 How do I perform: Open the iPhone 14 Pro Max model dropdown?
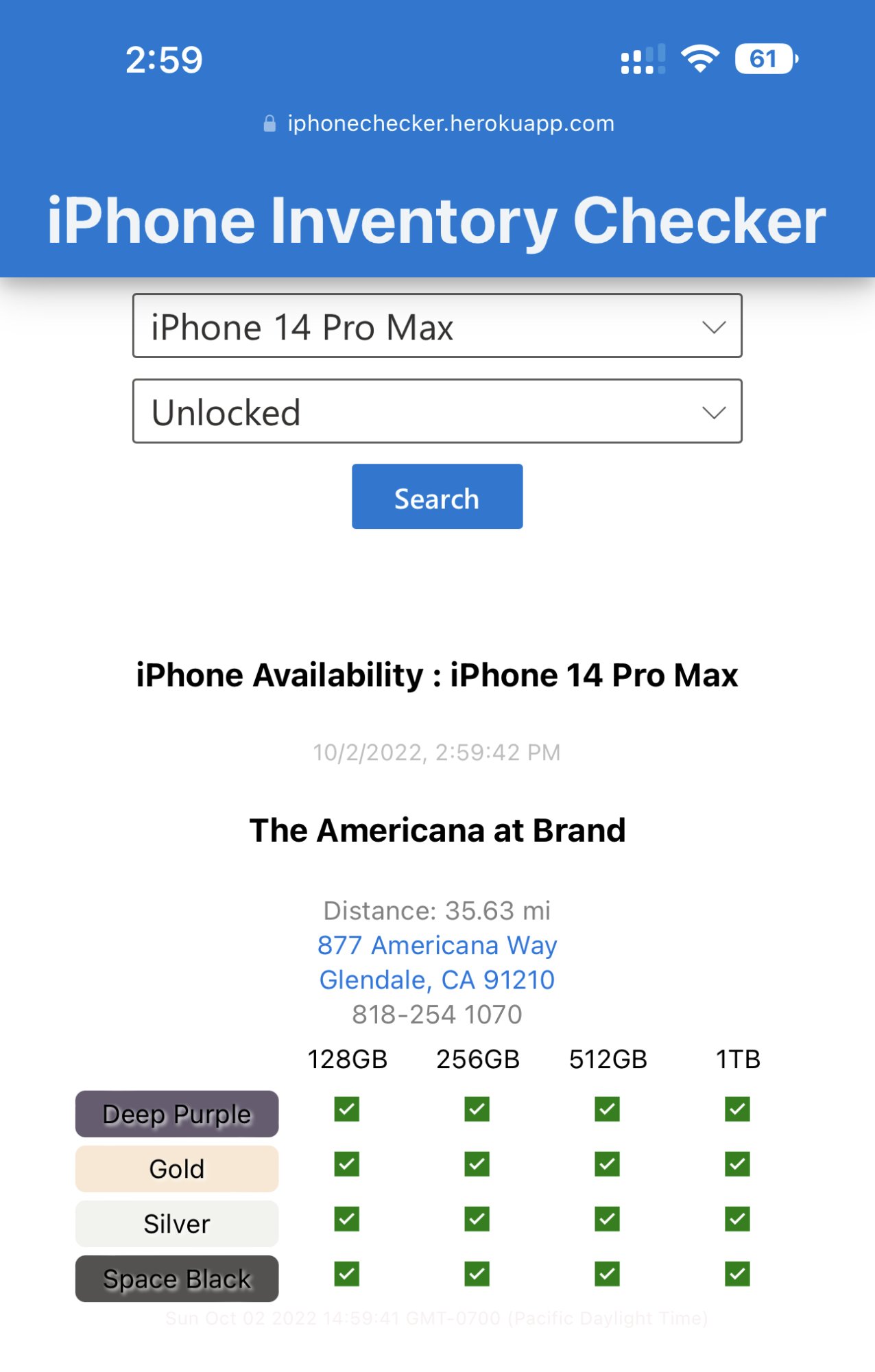click(x=437, y=326)
